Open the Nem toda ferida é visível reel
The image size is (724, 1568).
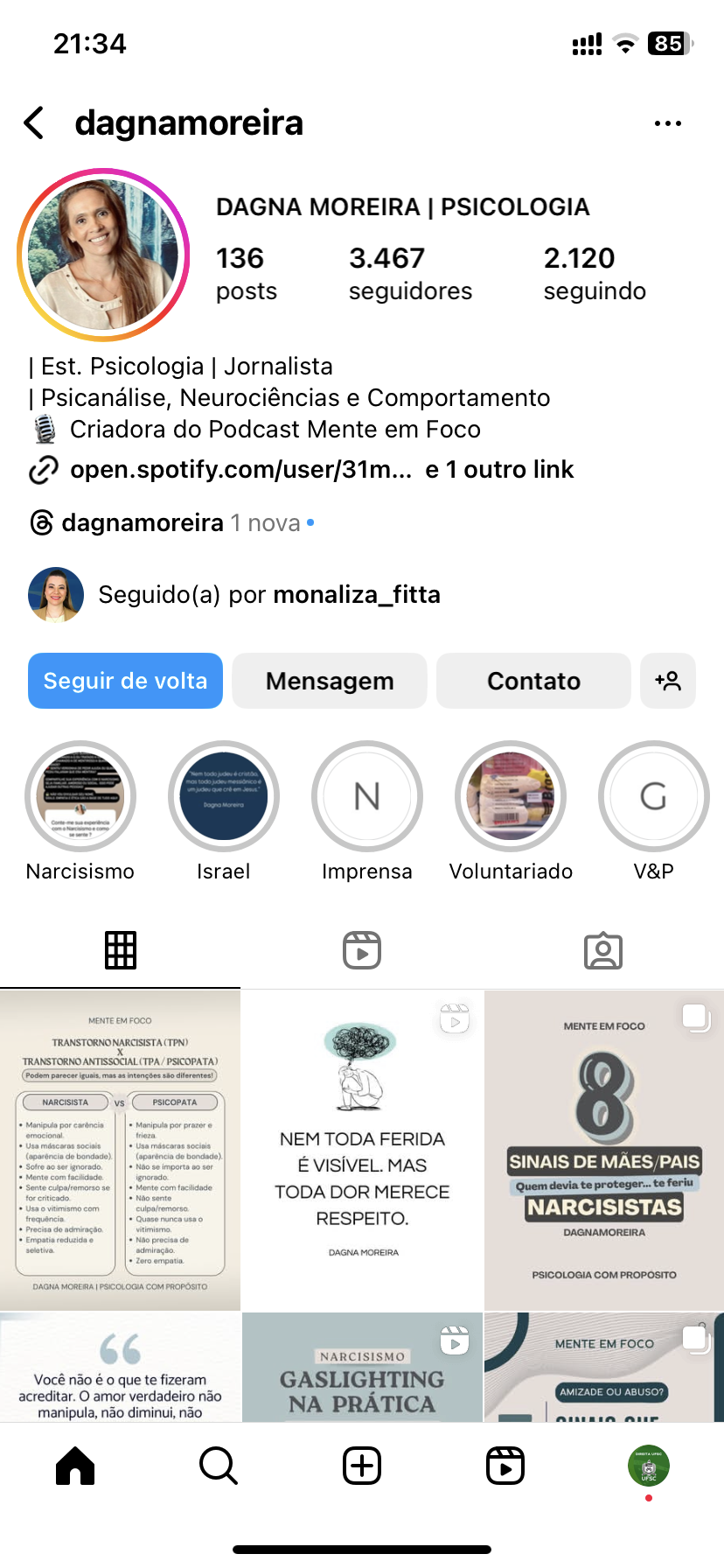click(x=362, y=1150)
